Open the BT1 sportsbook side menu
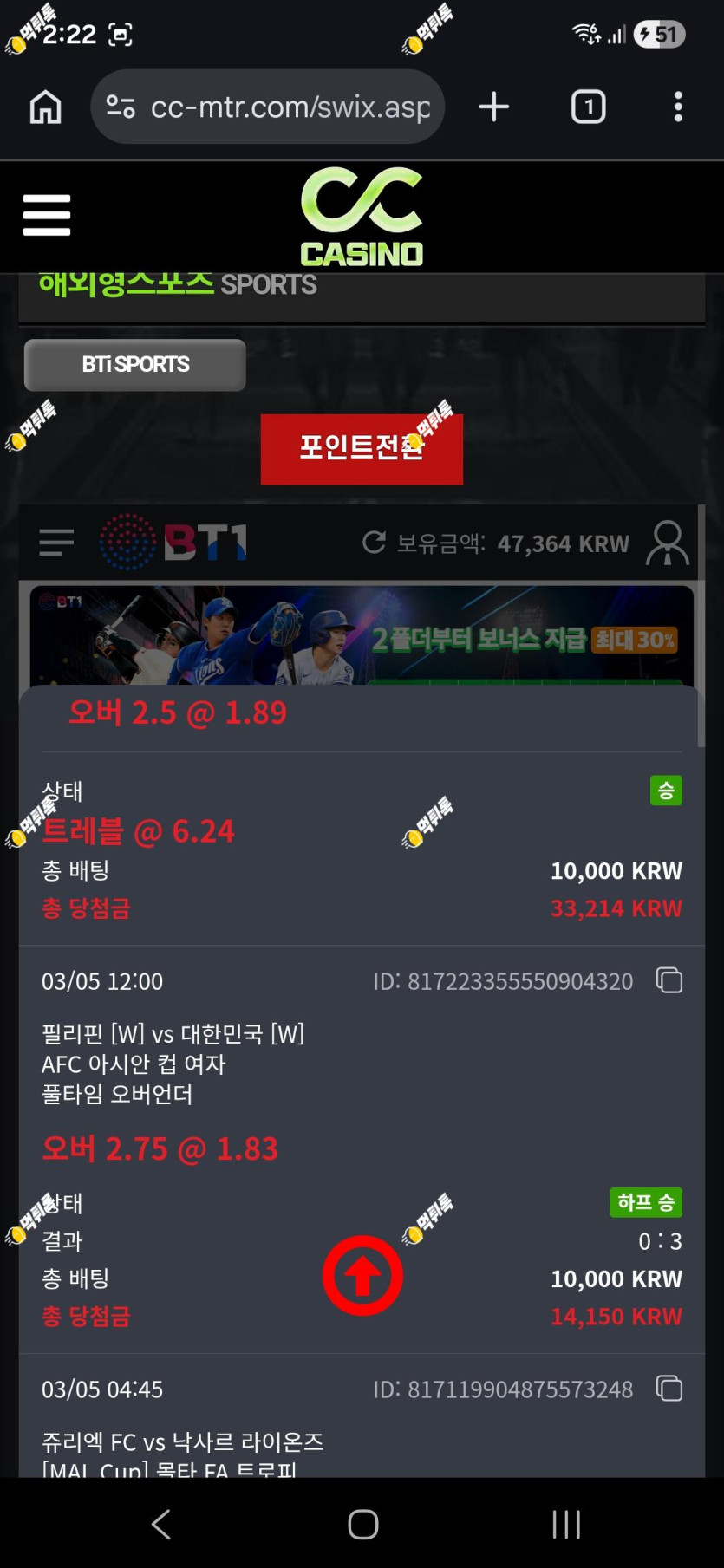This screenshot has width=724, height=1568. pyautogui.click(x=56, y=543)
